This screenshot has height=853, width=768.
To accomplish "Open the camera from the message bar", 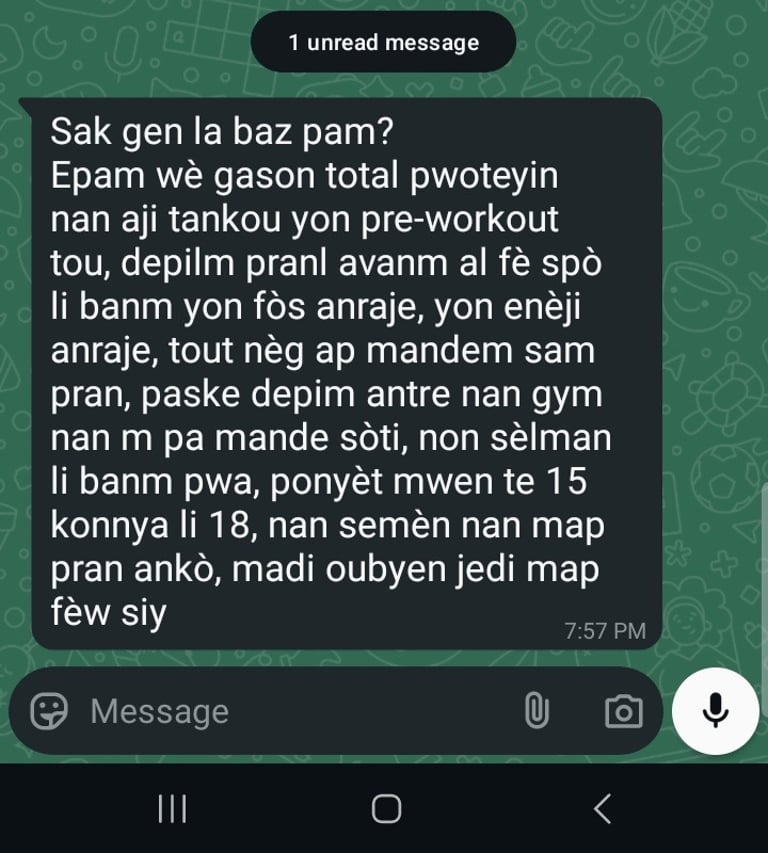I will pos(623,711).
